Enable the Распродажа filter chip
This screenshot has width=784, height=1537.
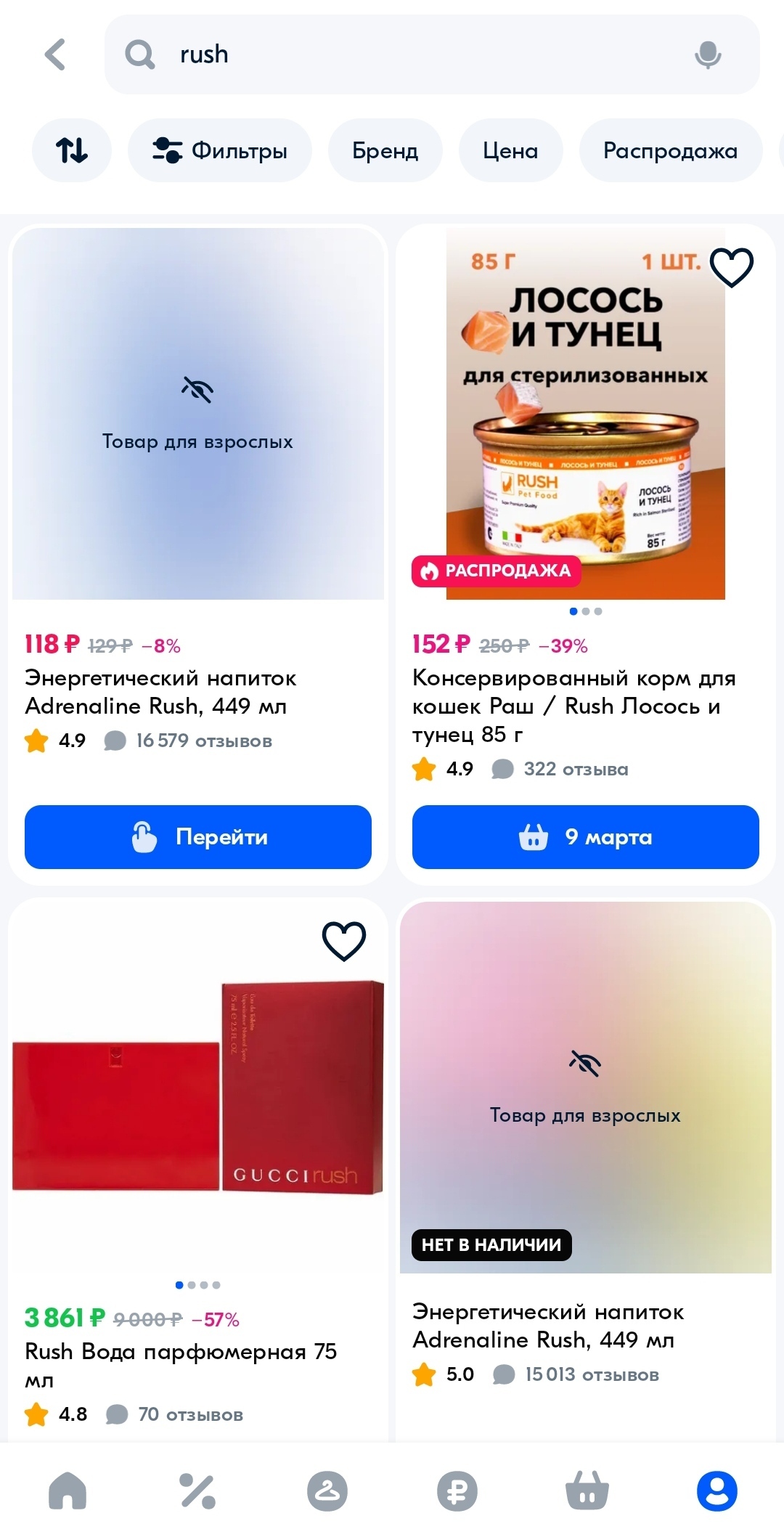click(x=670, y=150)
